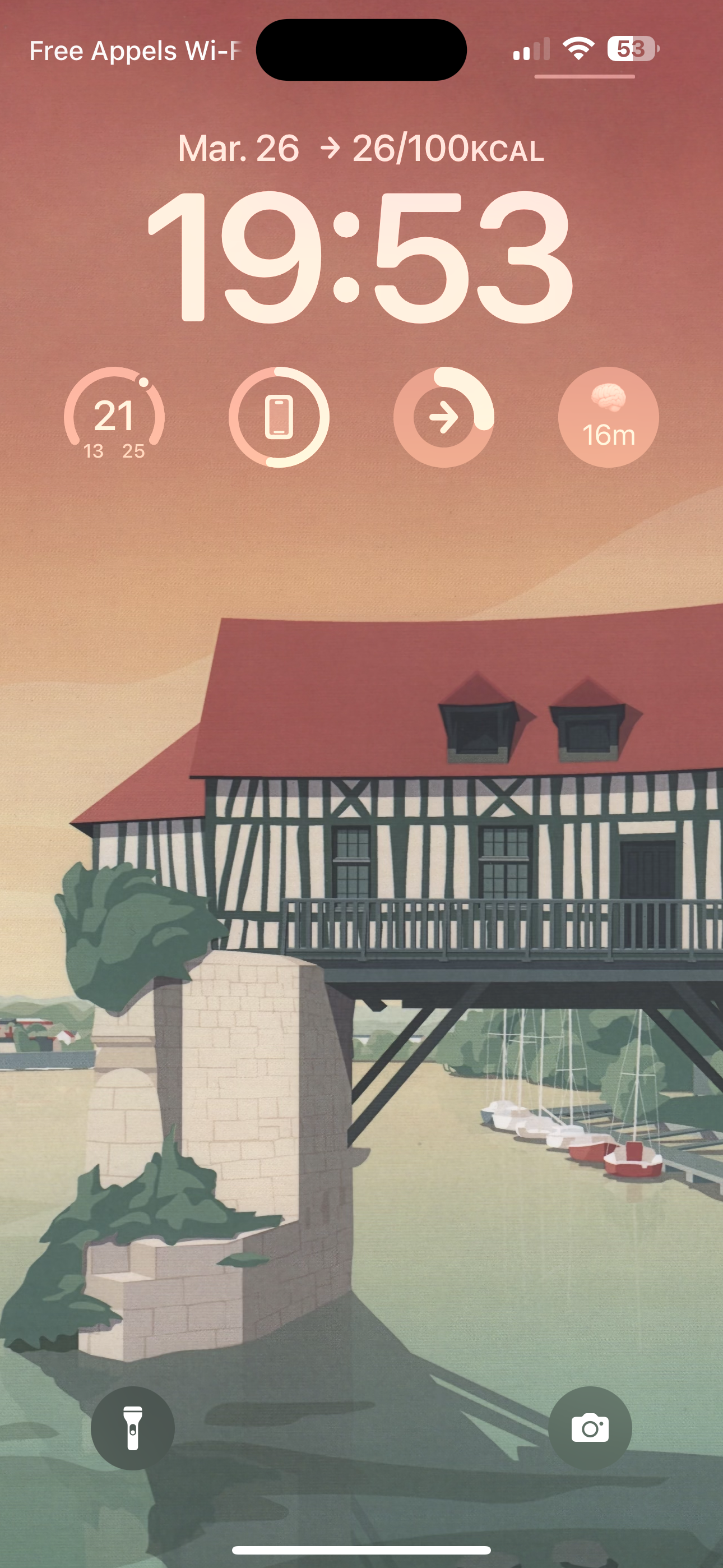Tap the phone battery ring widget
Viewport: 723px width, 1568px height.
(279, 418)
